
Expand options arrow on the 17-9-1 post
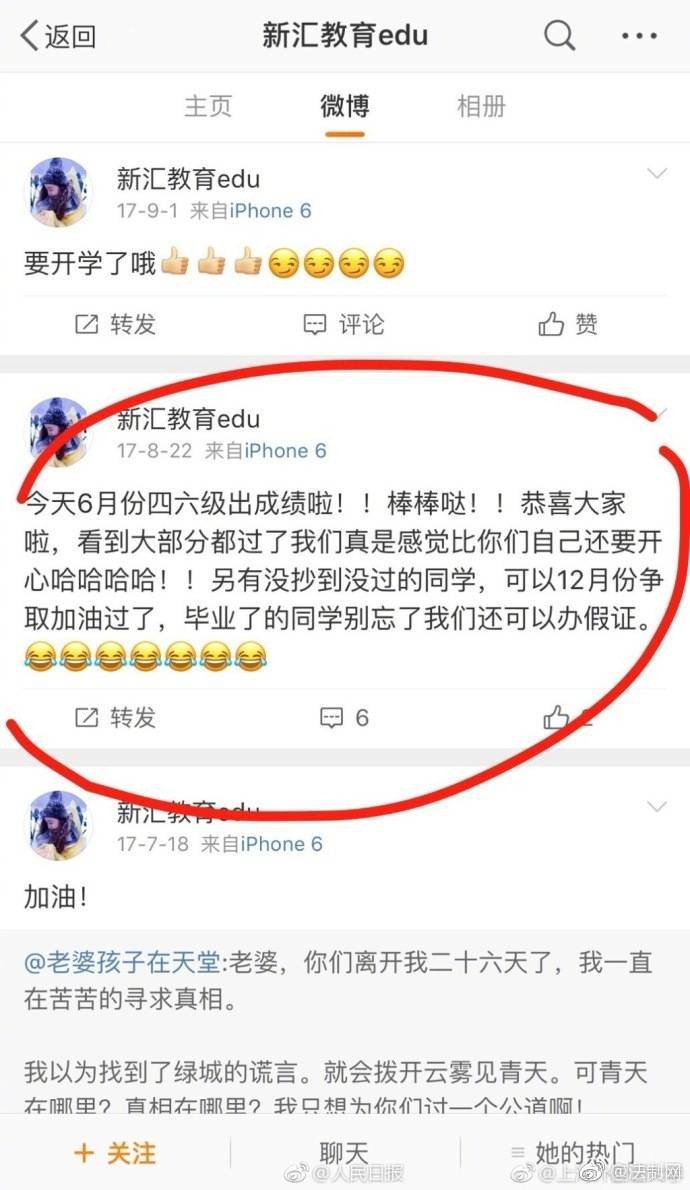(657, 174)
